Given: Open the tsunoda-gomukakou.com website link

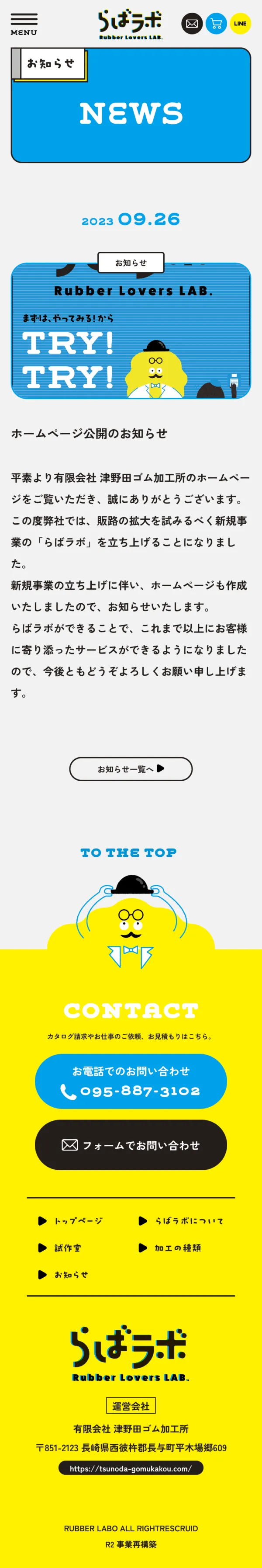Looking at the screenshot, I should click(x=131, y=1469).
